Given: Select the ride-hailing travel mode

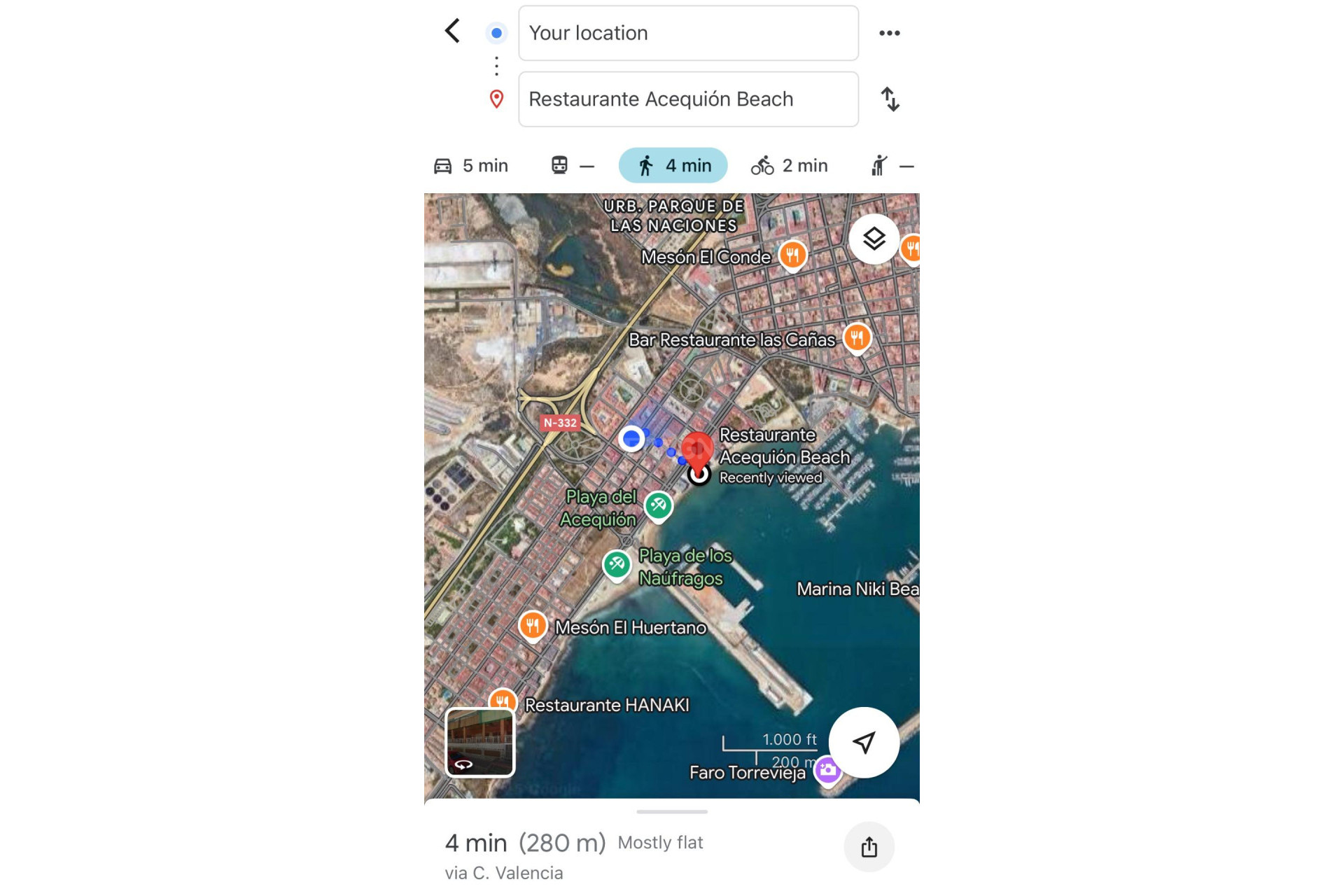Looking at the screenshot, I should click(x=891, y=166).
